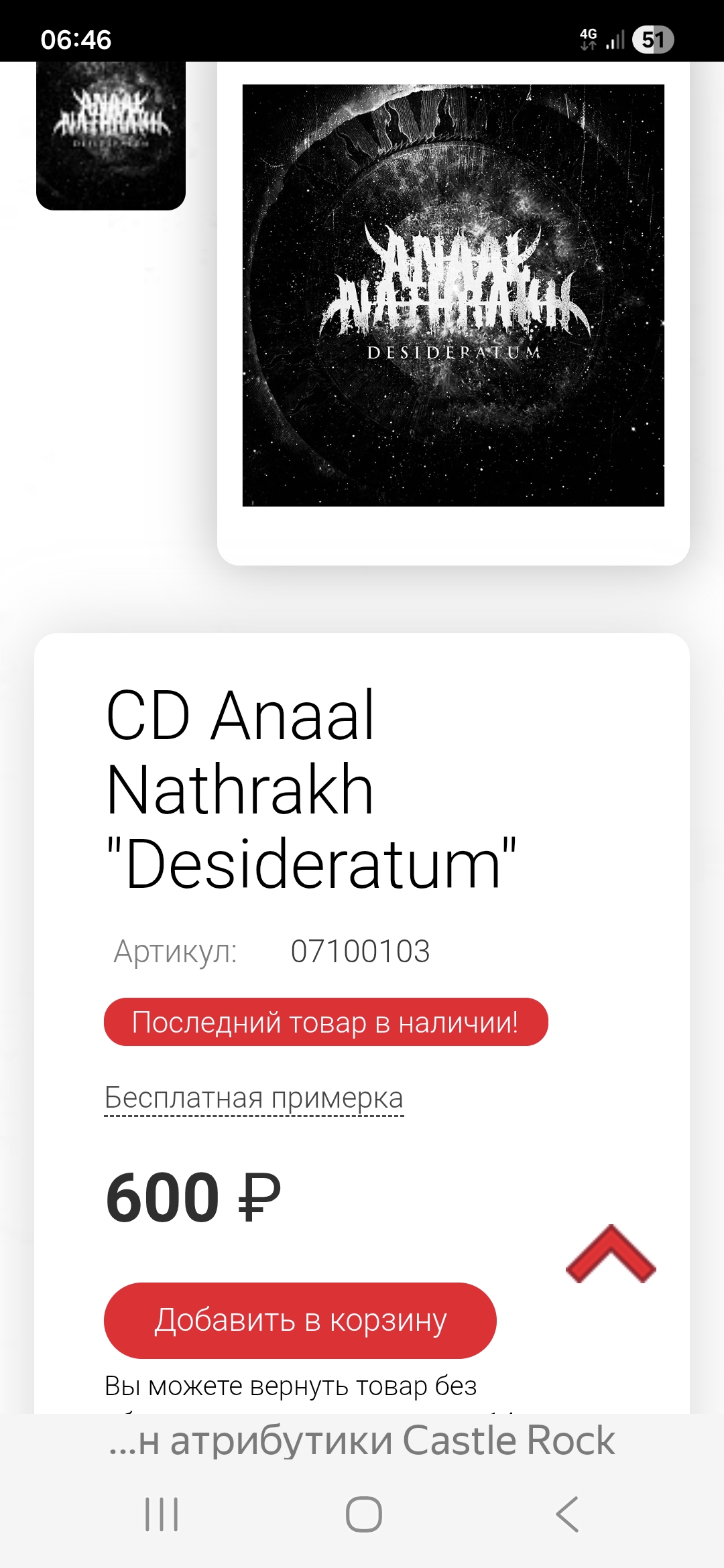Enlarge the main Desideratum cover image

pyautogui.click(x=453, y=296)
